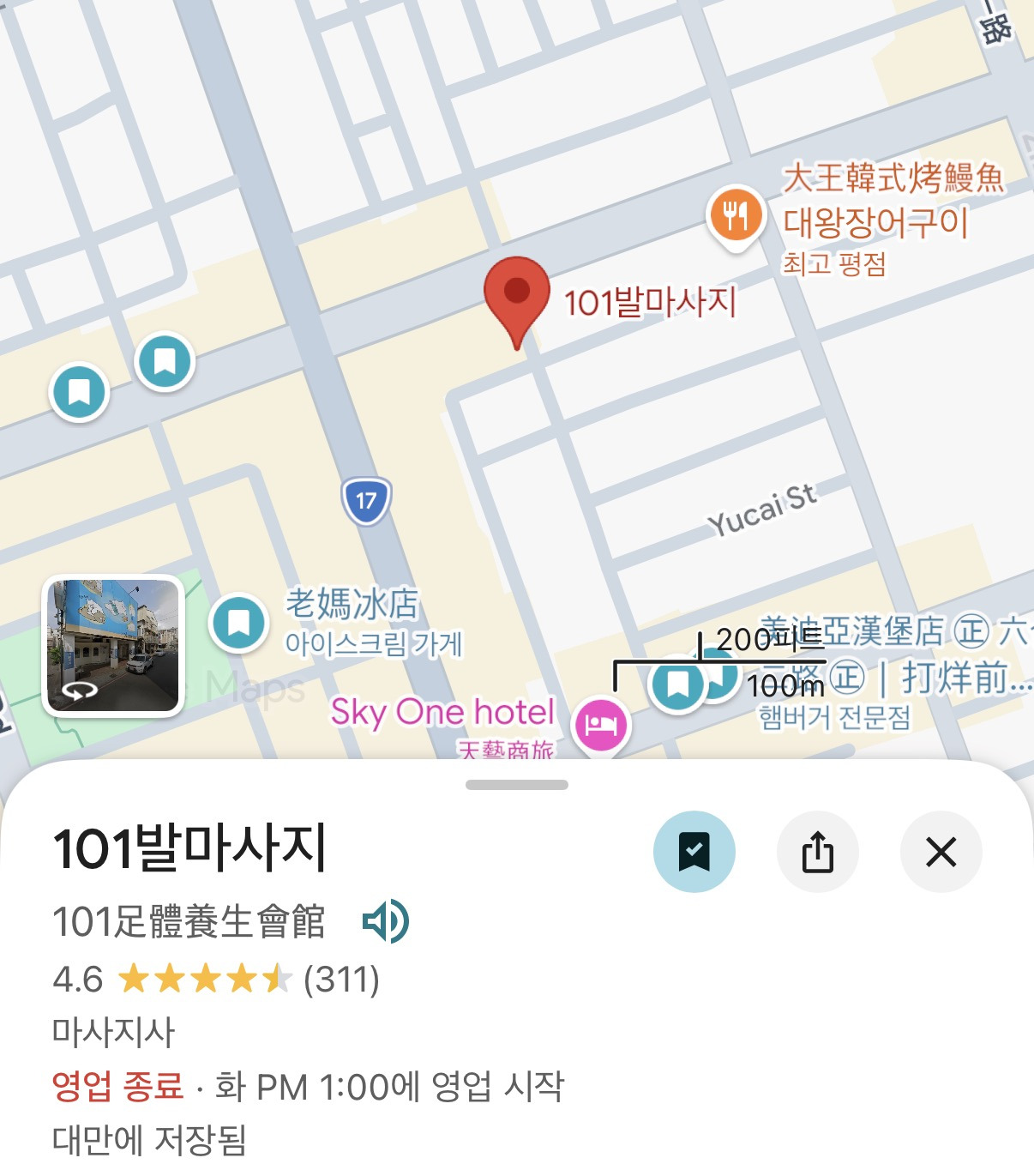Close the place details panel

point(941,852)
